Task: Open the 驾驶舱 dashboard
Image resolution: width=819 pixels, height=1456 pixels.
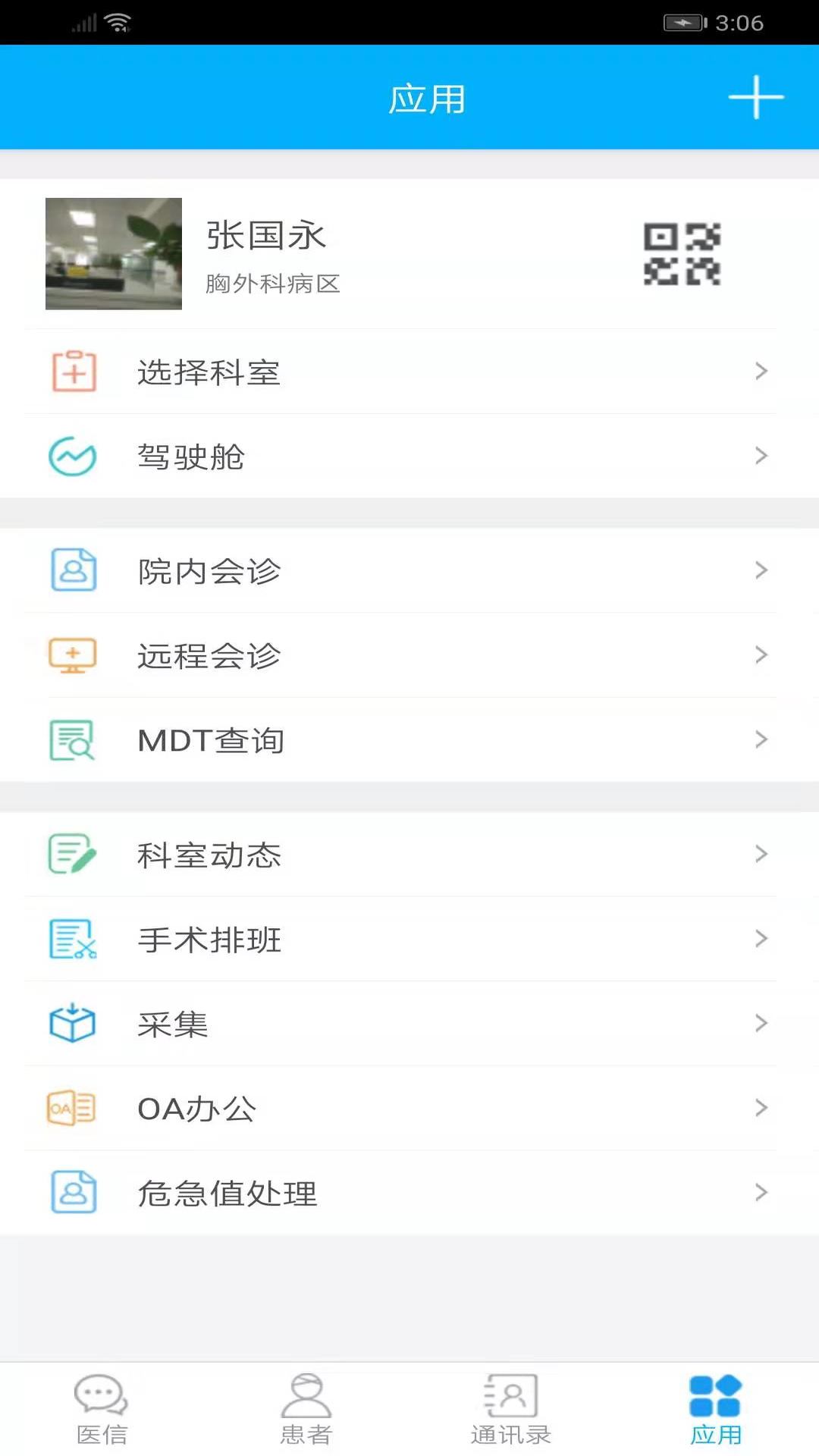Action: tap(409, 457)
